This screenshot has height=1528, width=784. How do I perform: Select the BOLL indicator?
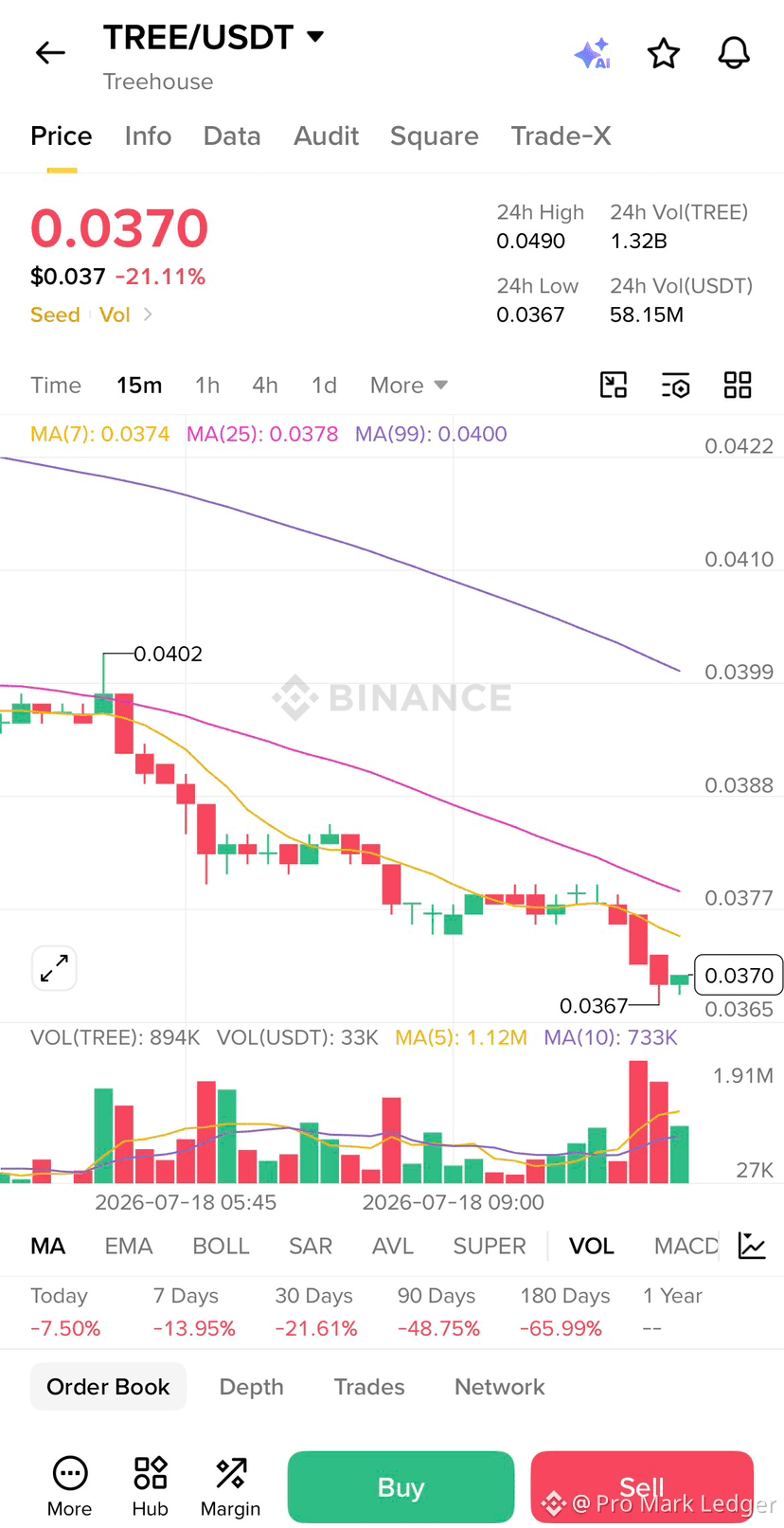click(x=221, y=1247)
